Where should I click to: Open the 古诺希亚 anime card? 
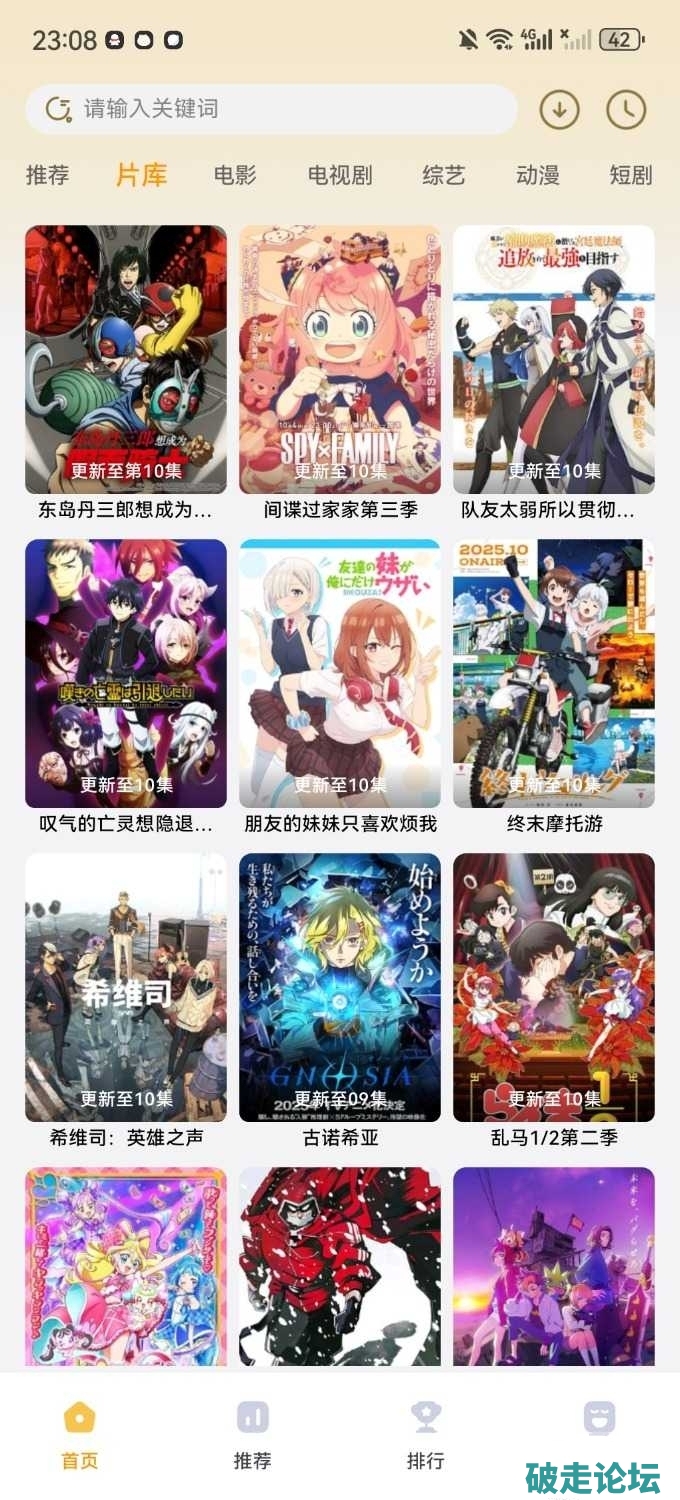340,988
